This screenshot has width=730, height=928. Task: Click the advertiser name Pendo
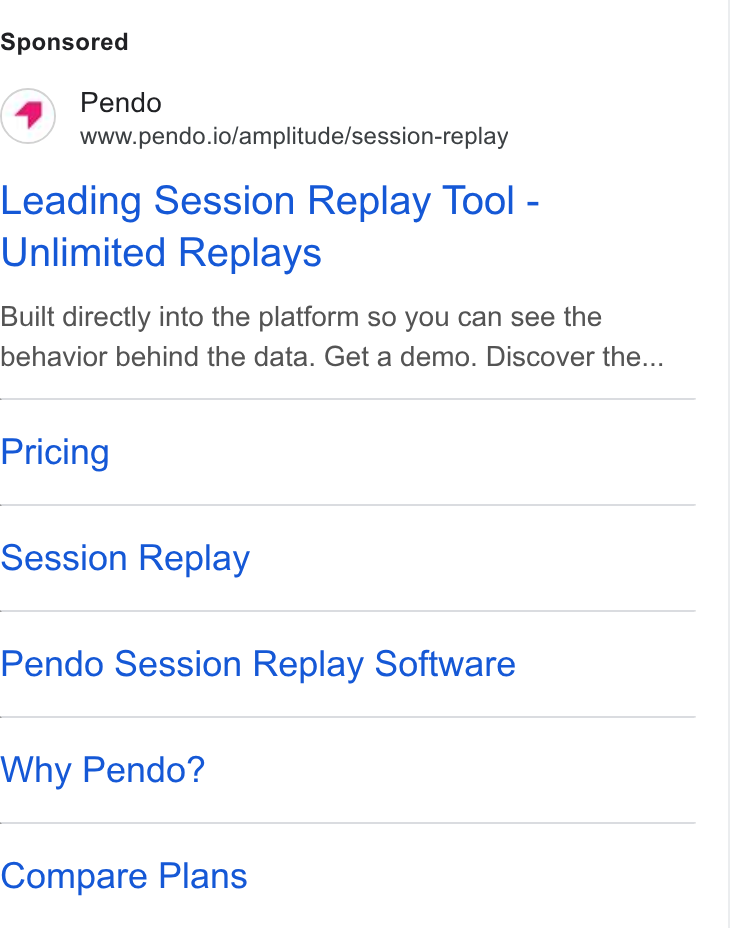[x=121, y=102]
